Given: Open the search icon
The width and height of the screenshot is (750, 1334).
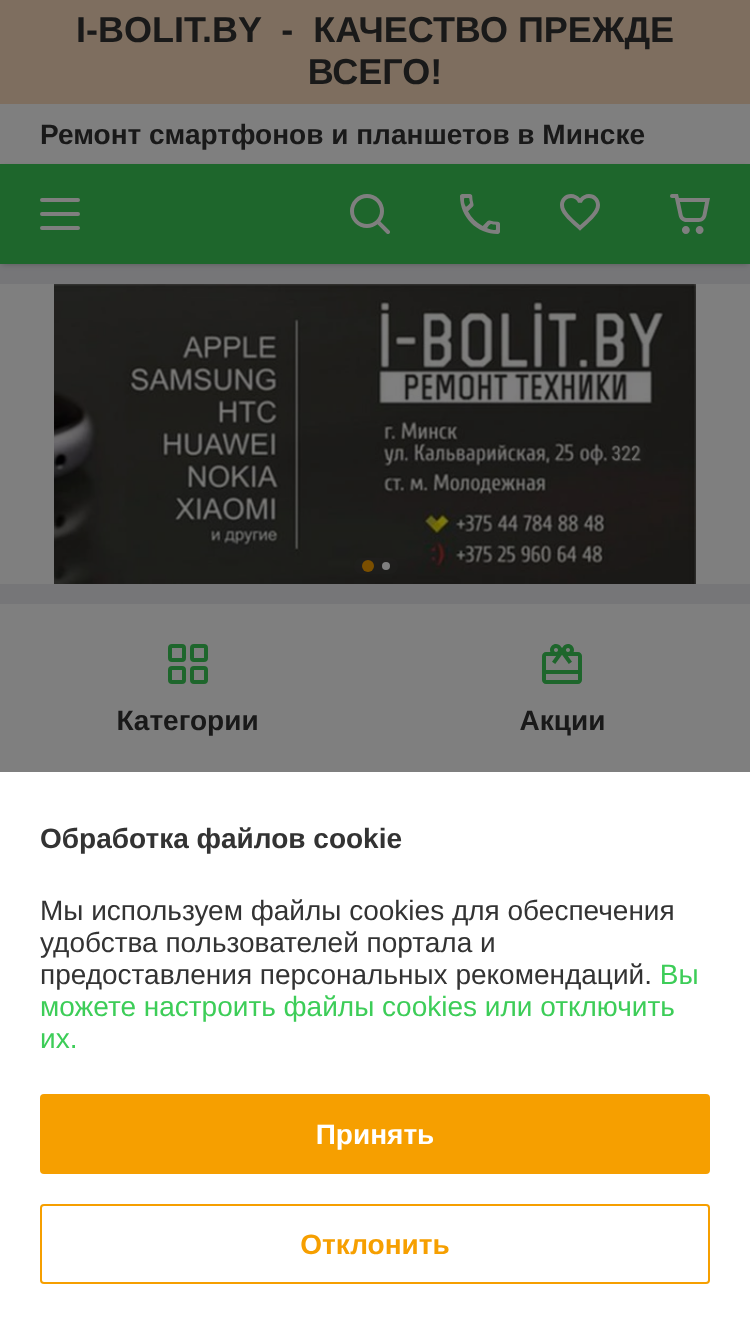Looking at the screenshot, I should (x=370, y=214).
